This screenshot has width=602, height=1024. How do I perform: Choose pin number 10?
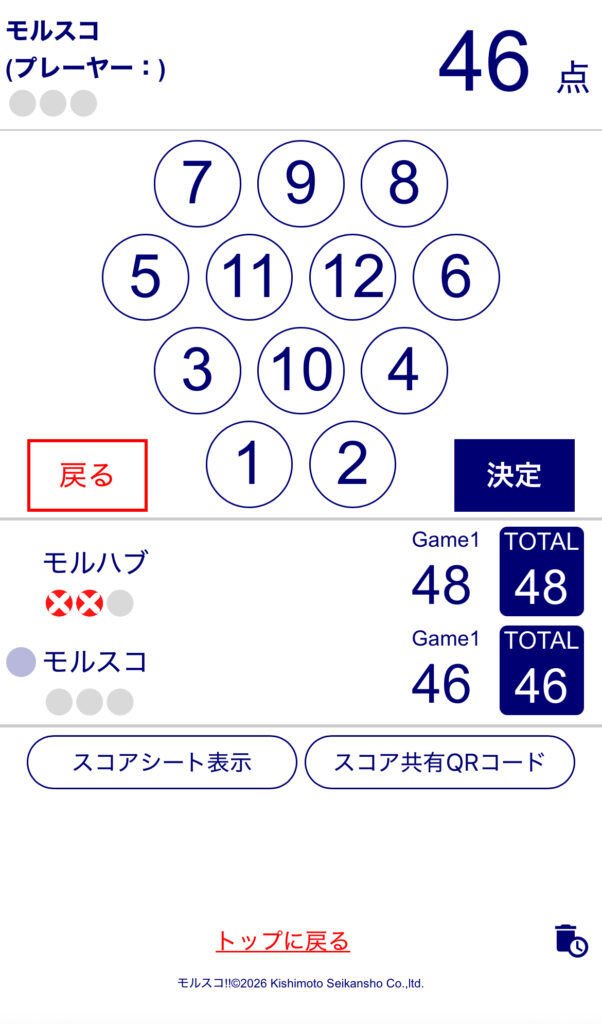coord(300,370)
